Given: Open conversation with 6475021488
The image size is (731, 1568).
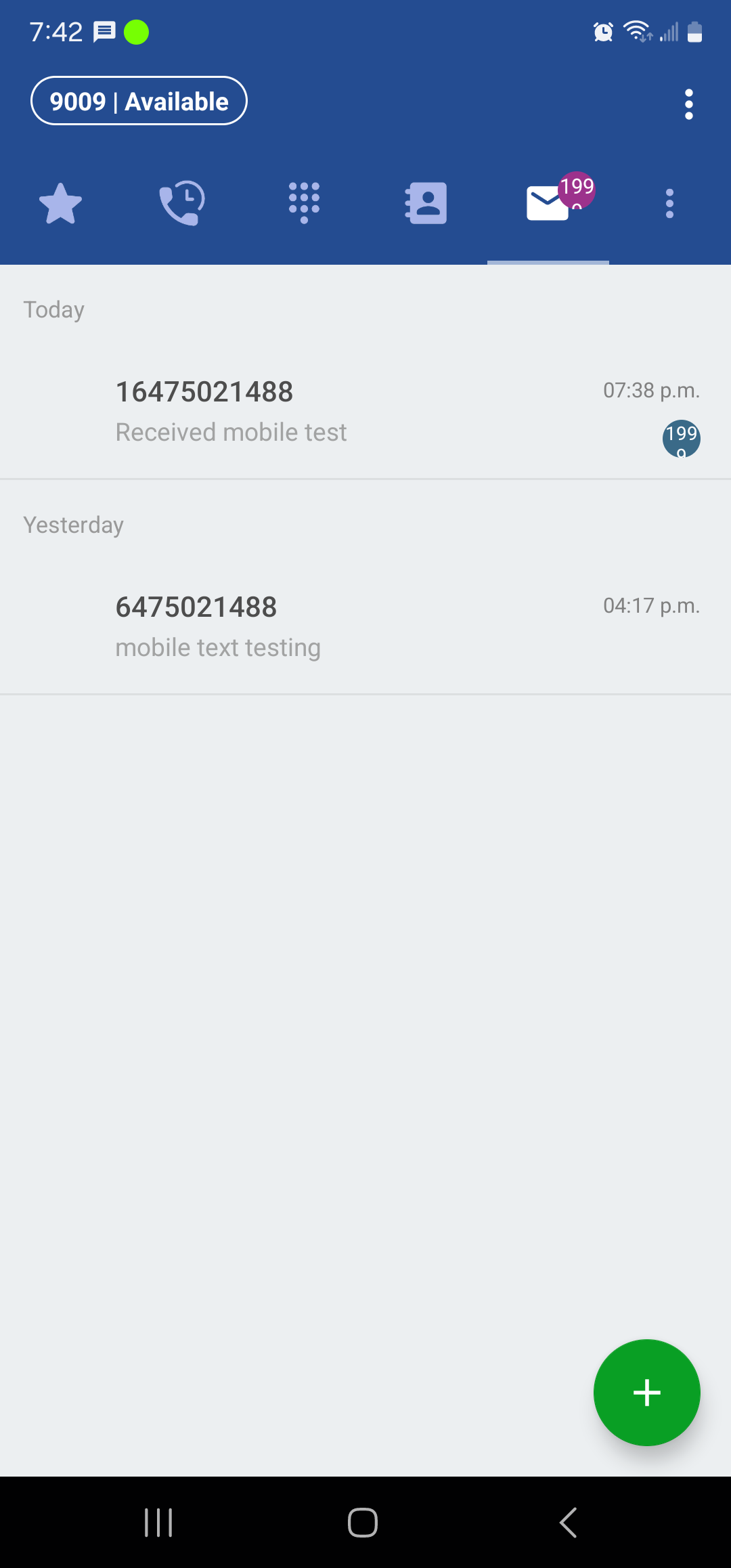Looking at the screenshot, I should tap(365, 626).
